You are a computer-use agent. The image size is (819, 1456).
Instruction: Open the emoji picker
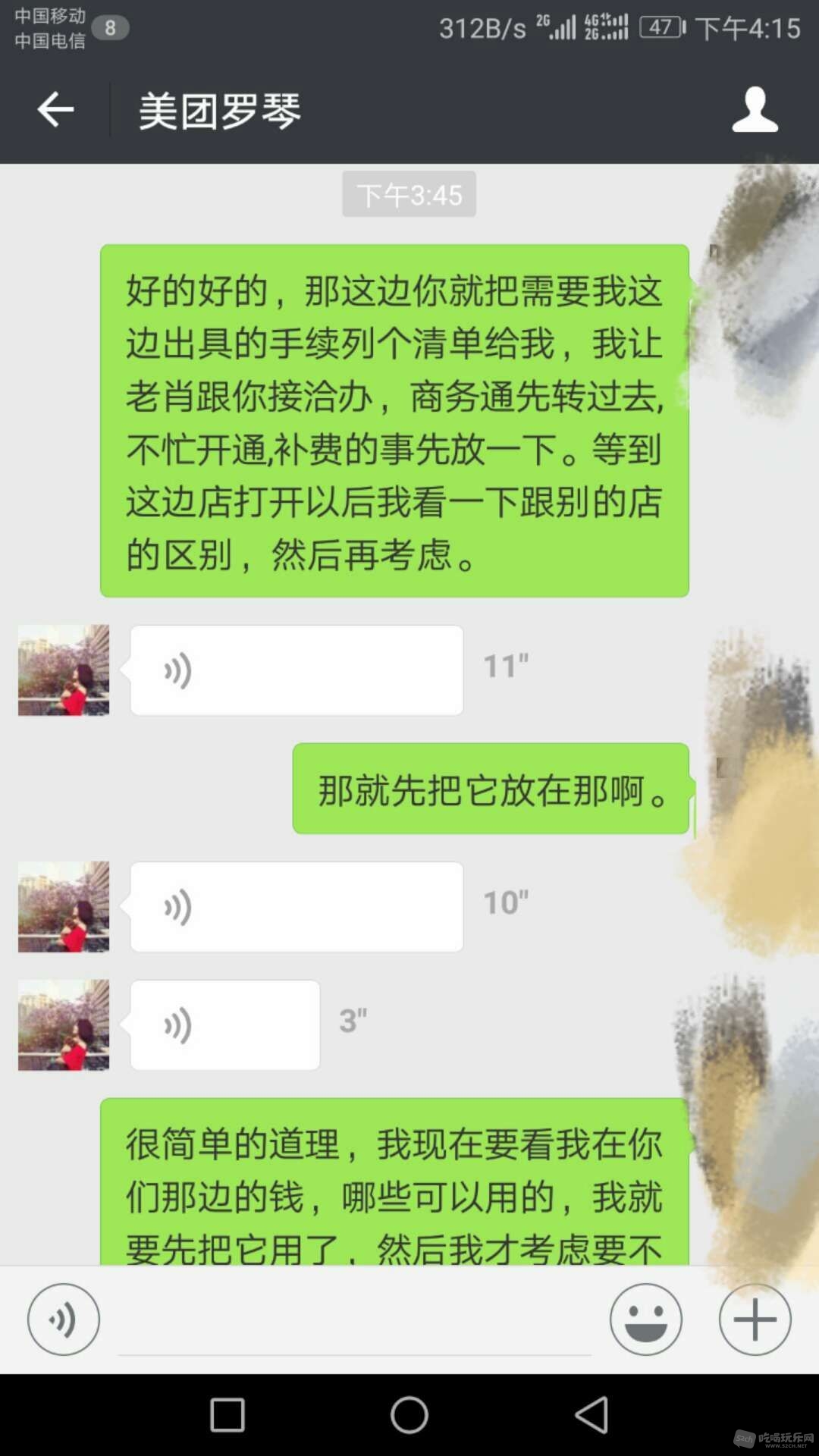coord(645,1319)
